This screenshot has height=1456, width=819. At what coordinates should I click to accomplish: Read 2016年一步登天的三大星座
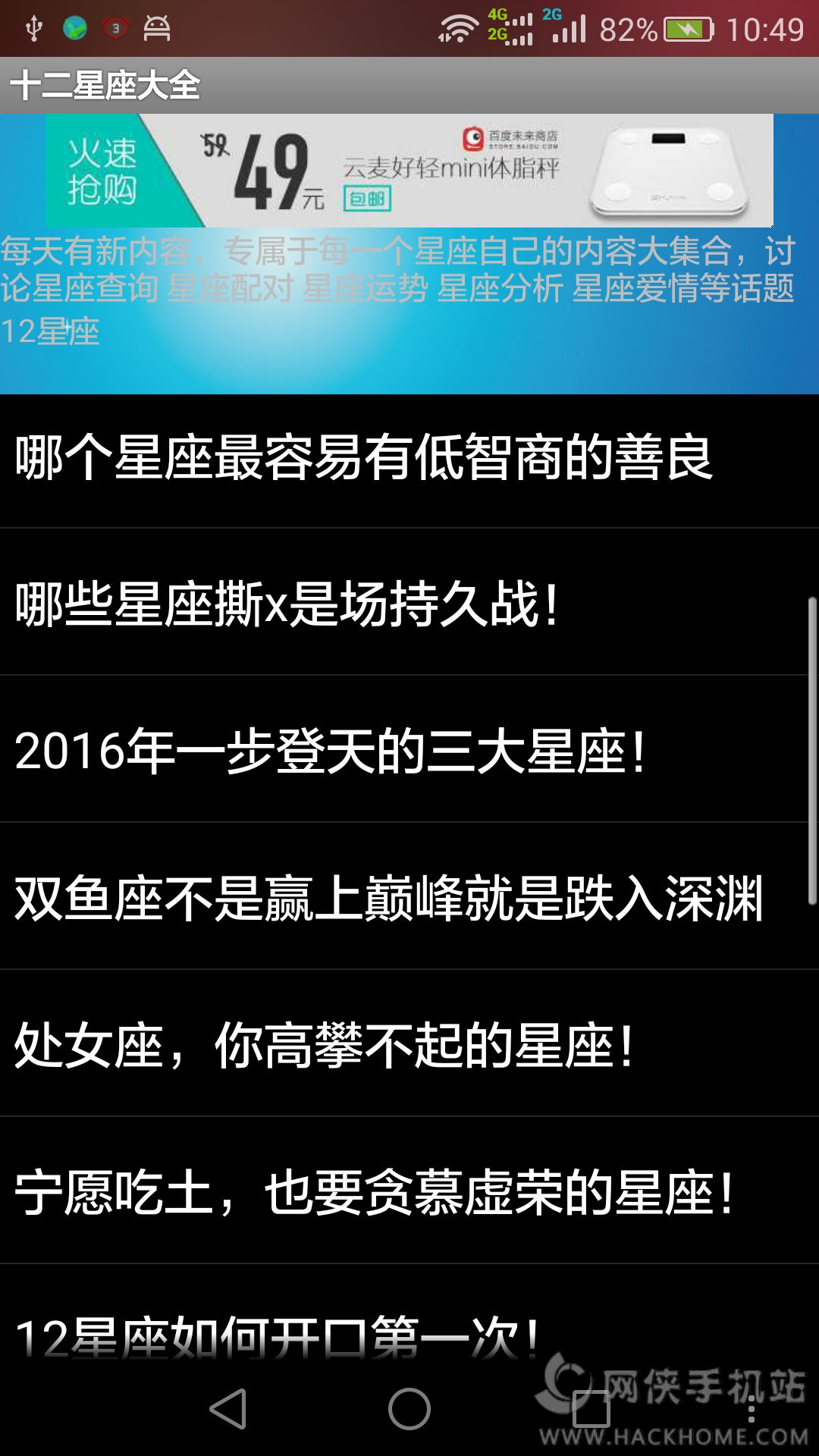click(330, 751)
